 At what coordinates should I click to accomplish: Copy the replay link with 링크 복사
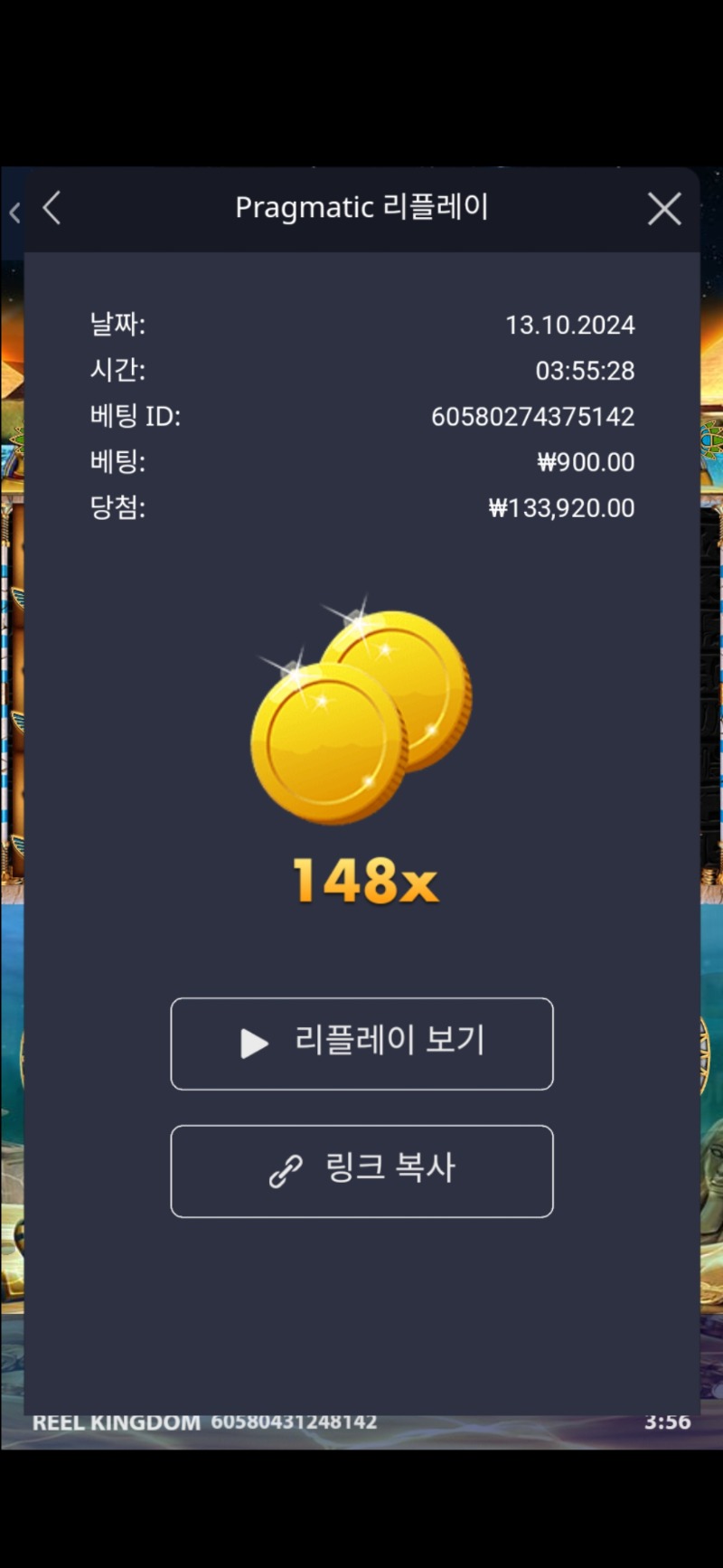point(361,1170)
